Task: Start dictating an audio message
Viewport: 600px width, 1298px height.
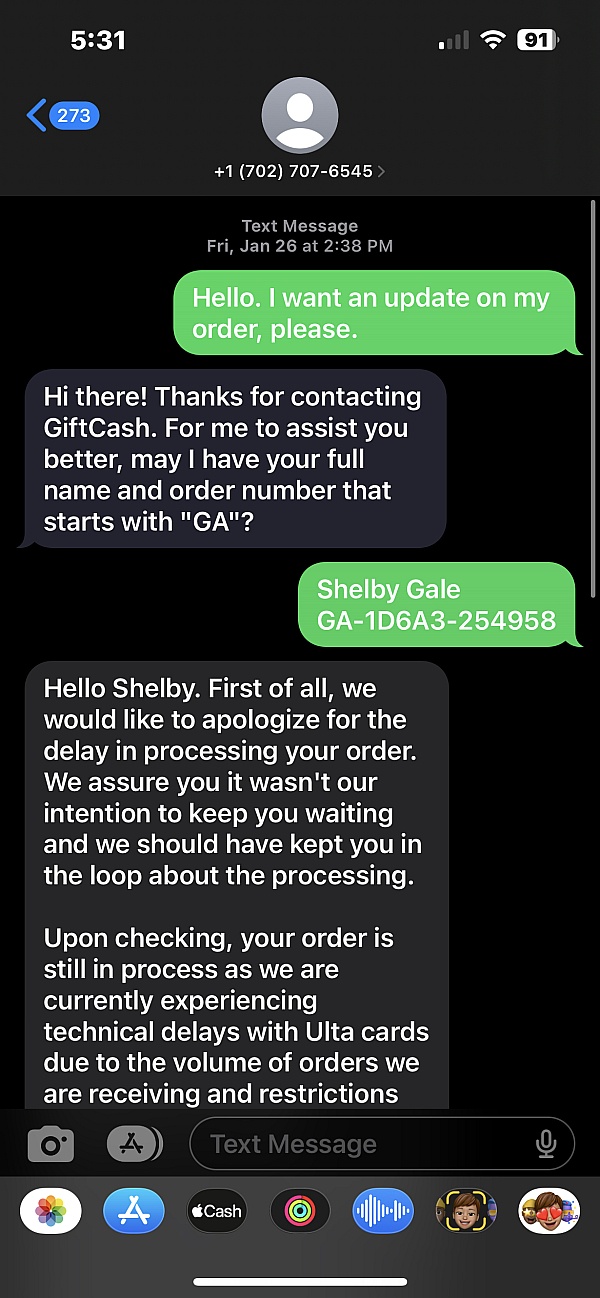Action: [546, 1143]
